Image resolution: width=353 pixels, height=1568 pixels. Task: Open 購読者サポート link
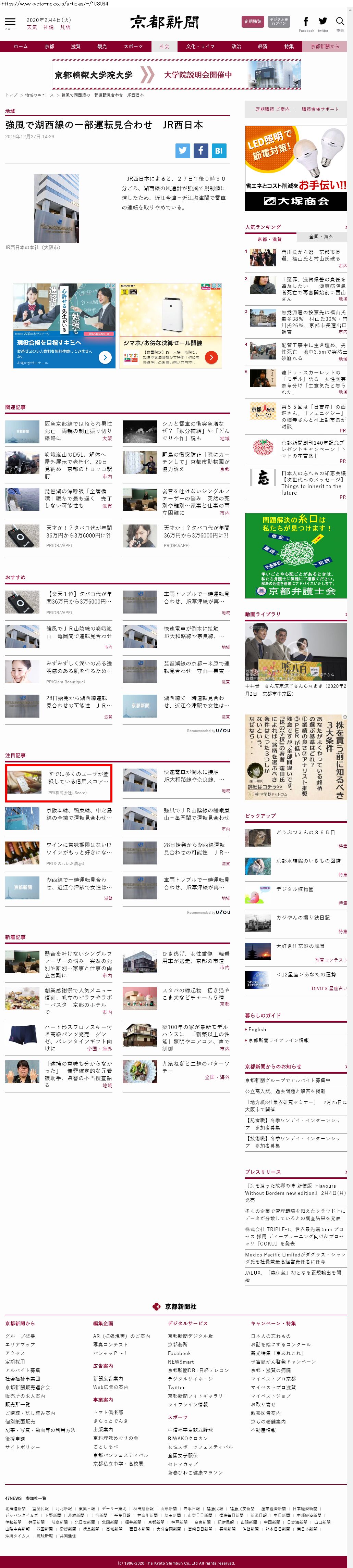coord(320,109)
